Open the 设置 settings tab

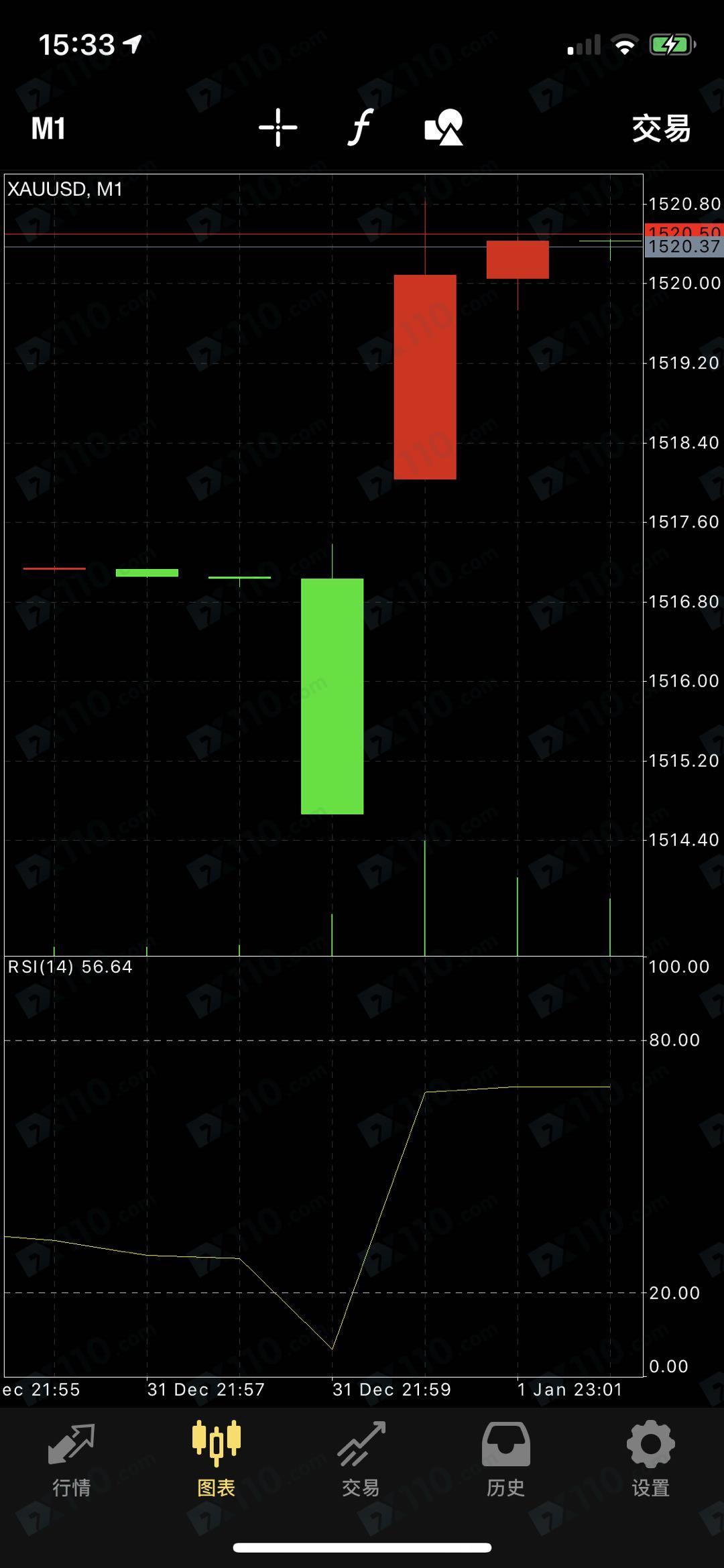(651, 1459)
